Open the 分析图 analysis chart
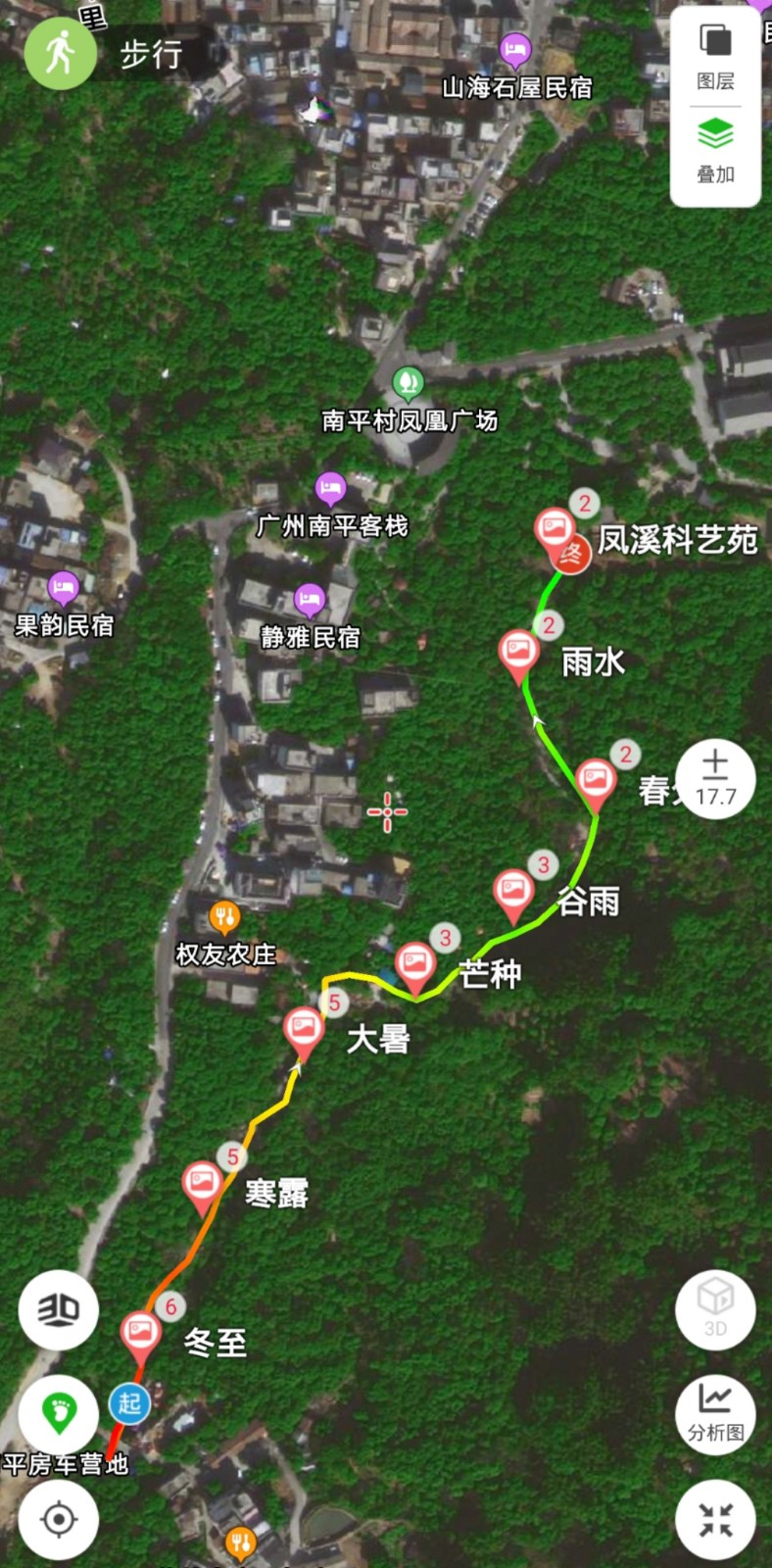Screen dimensions: 772x1568 715,1412
